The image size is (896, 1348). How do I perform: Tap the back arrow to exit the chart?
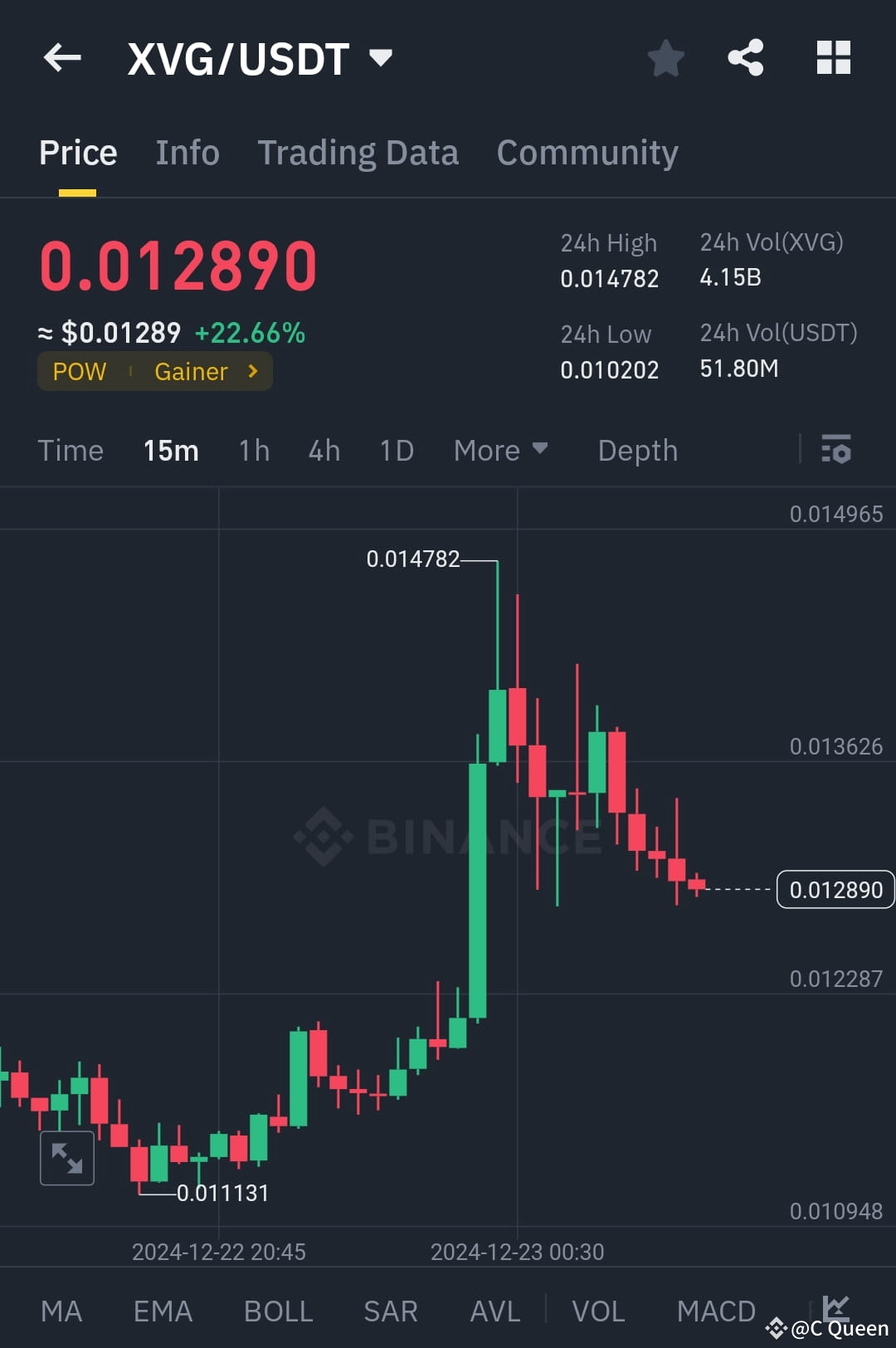pyautogui.click(x=61, y=56)
